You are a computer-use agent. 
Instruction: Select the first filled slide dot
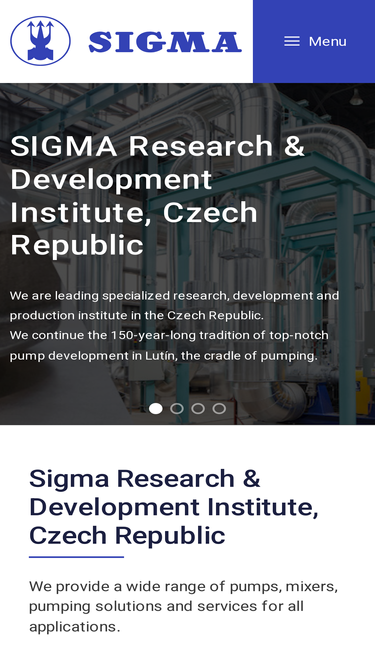coord(156,408)
